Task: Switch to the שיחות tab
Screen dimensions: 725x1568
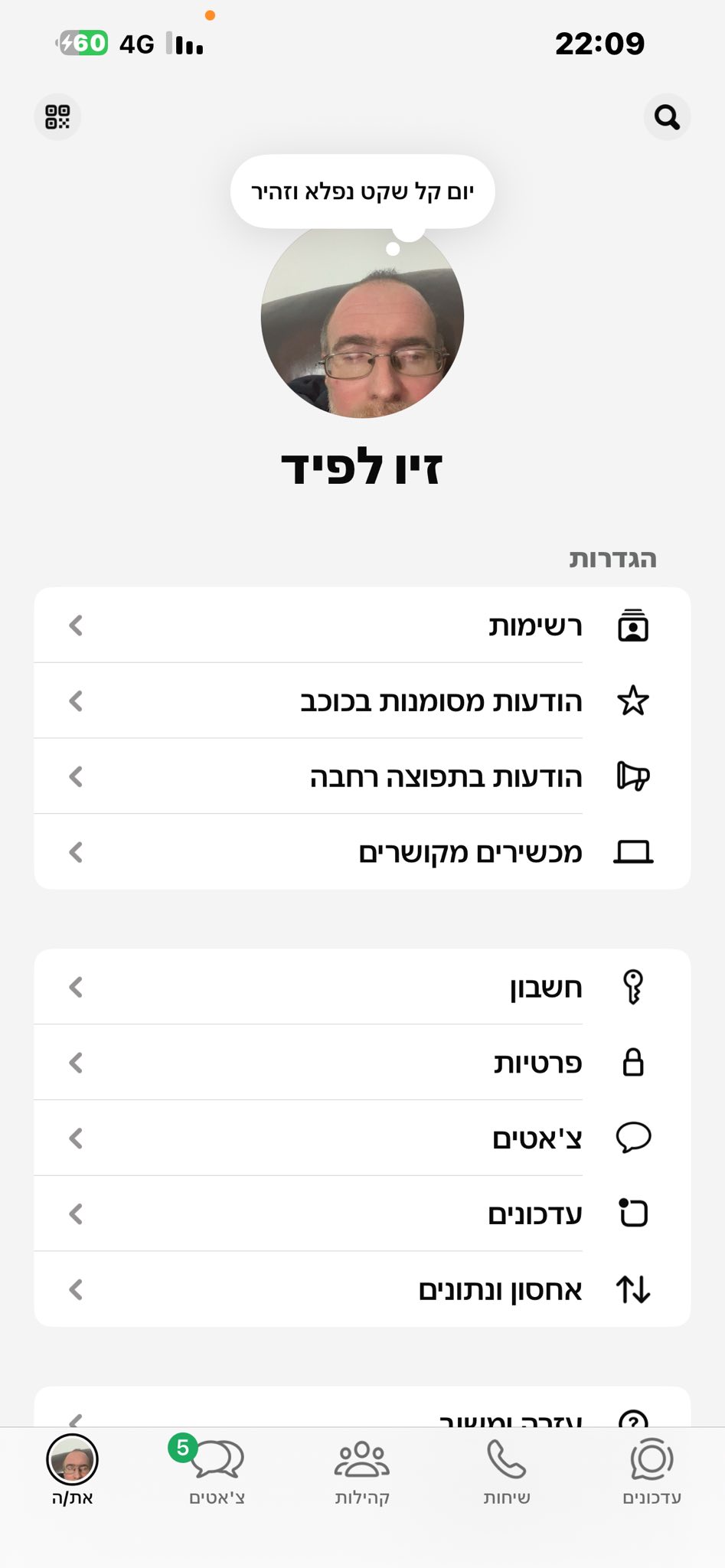Action: coord(507,1472)
